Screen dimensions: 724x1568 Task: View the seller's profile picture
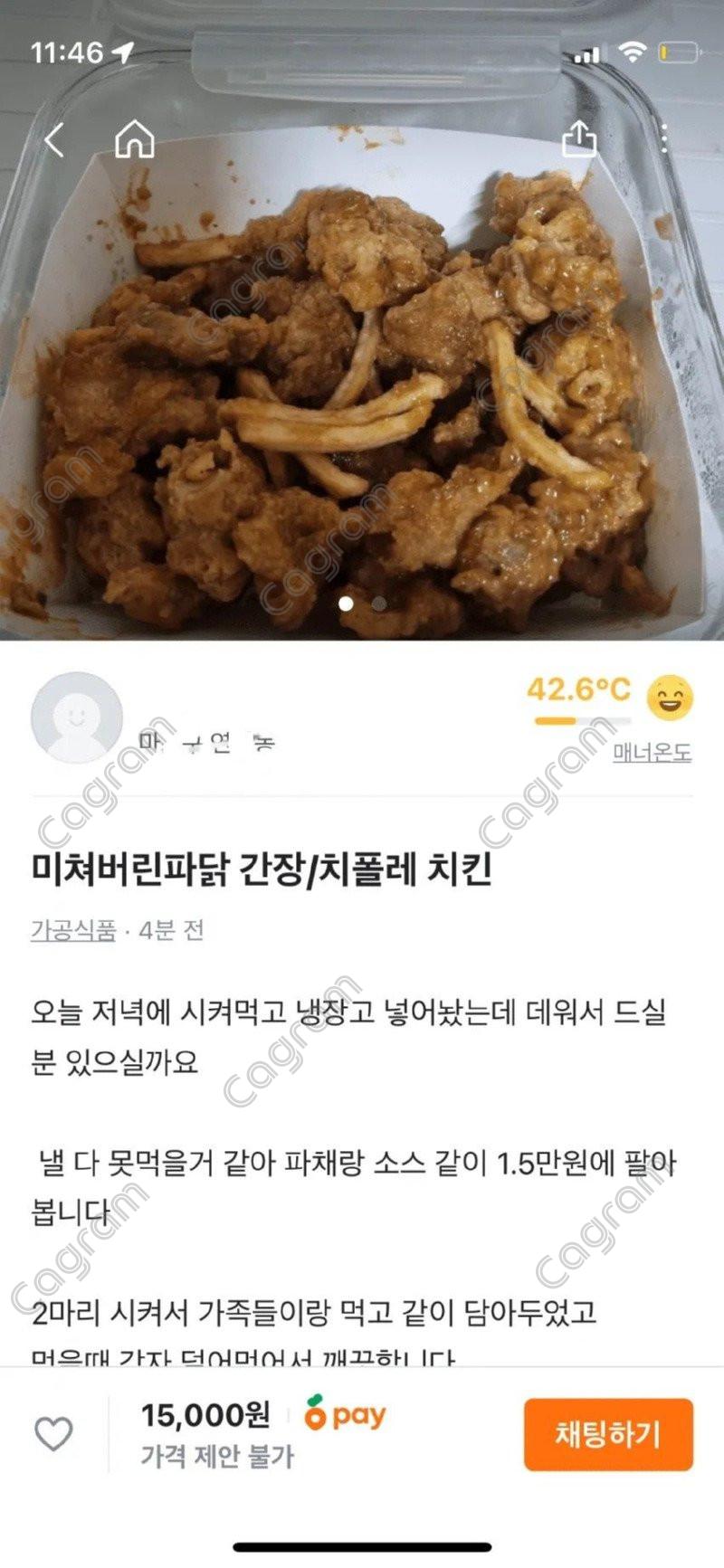tap(77, 718)
